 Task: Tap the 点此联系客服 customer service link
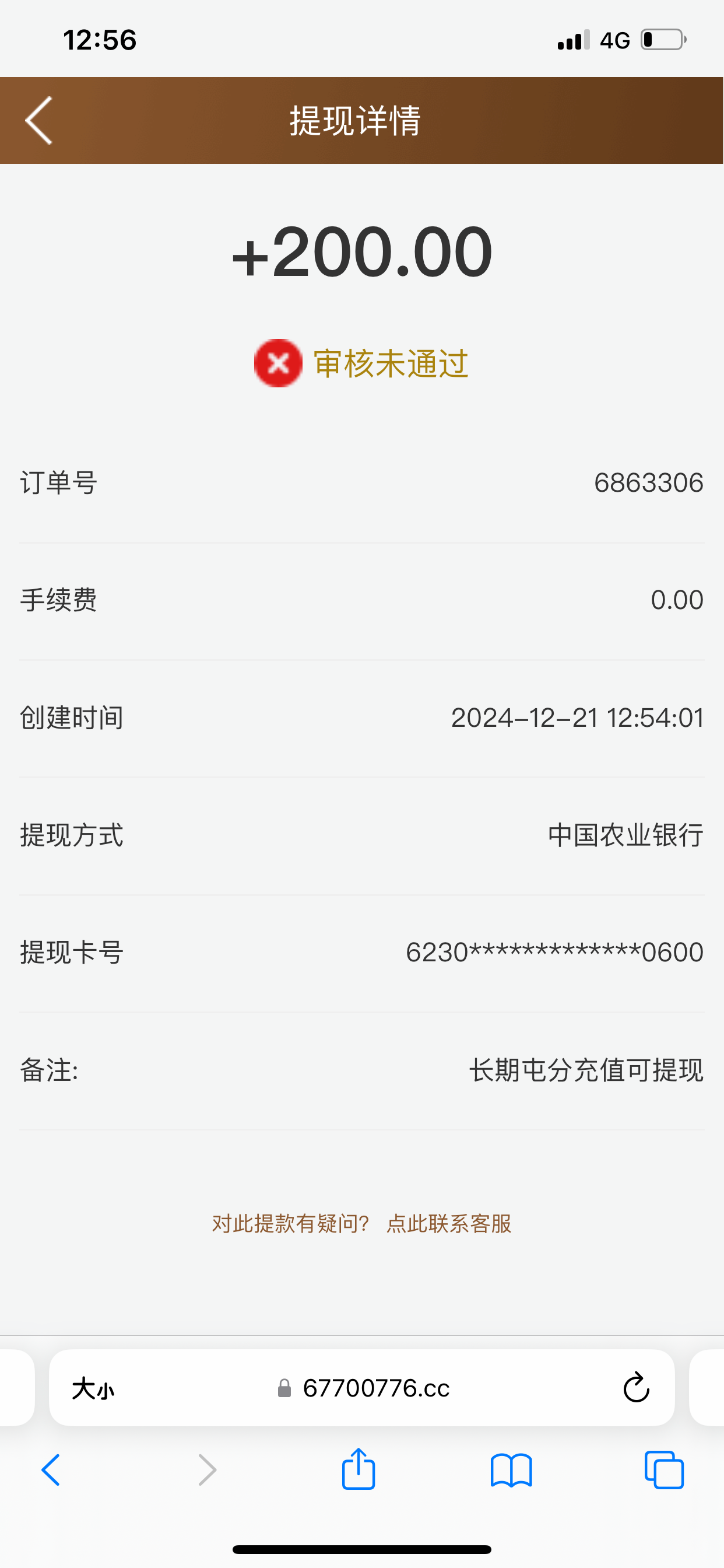(449, 1223)
